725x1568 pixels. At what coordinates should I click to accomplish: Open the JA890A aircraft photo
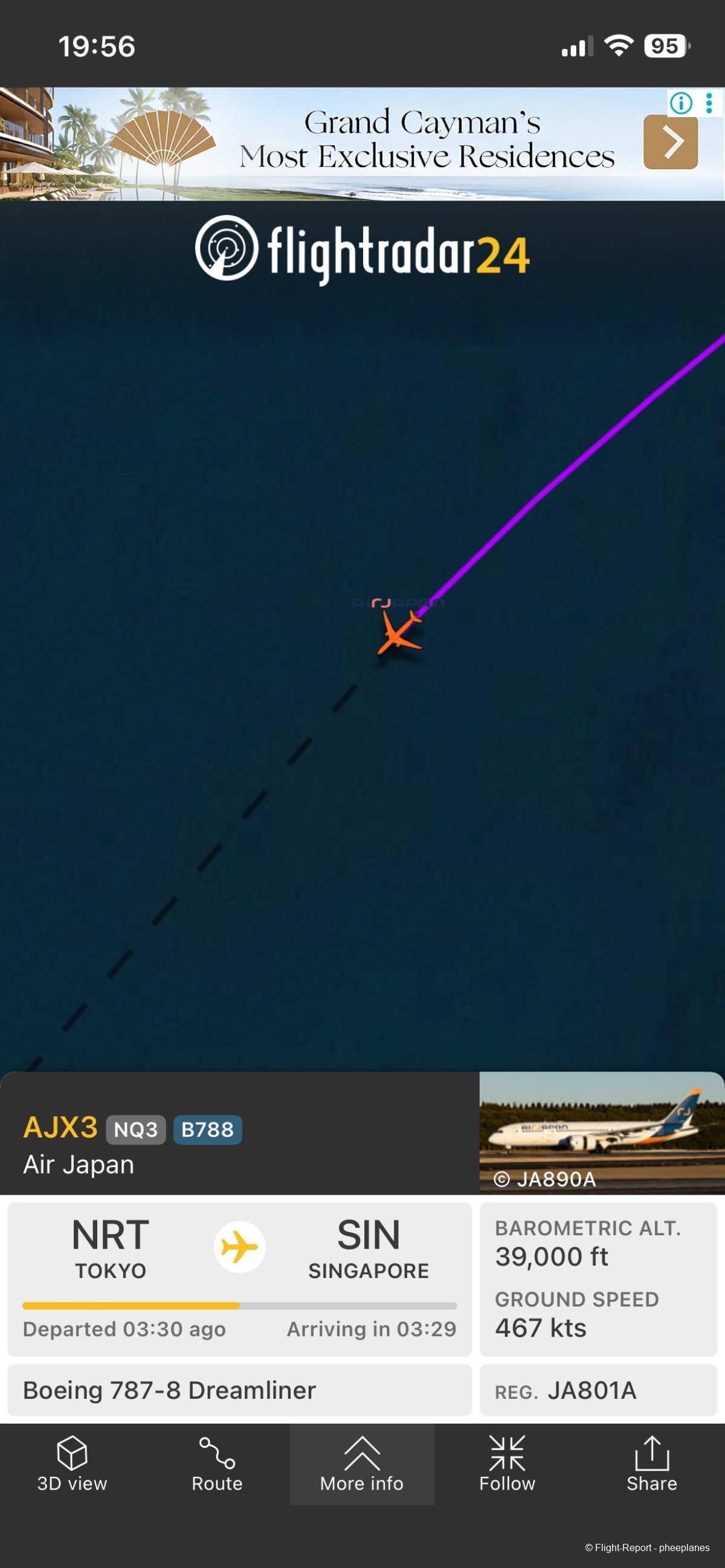click(x=601, y=1131)
